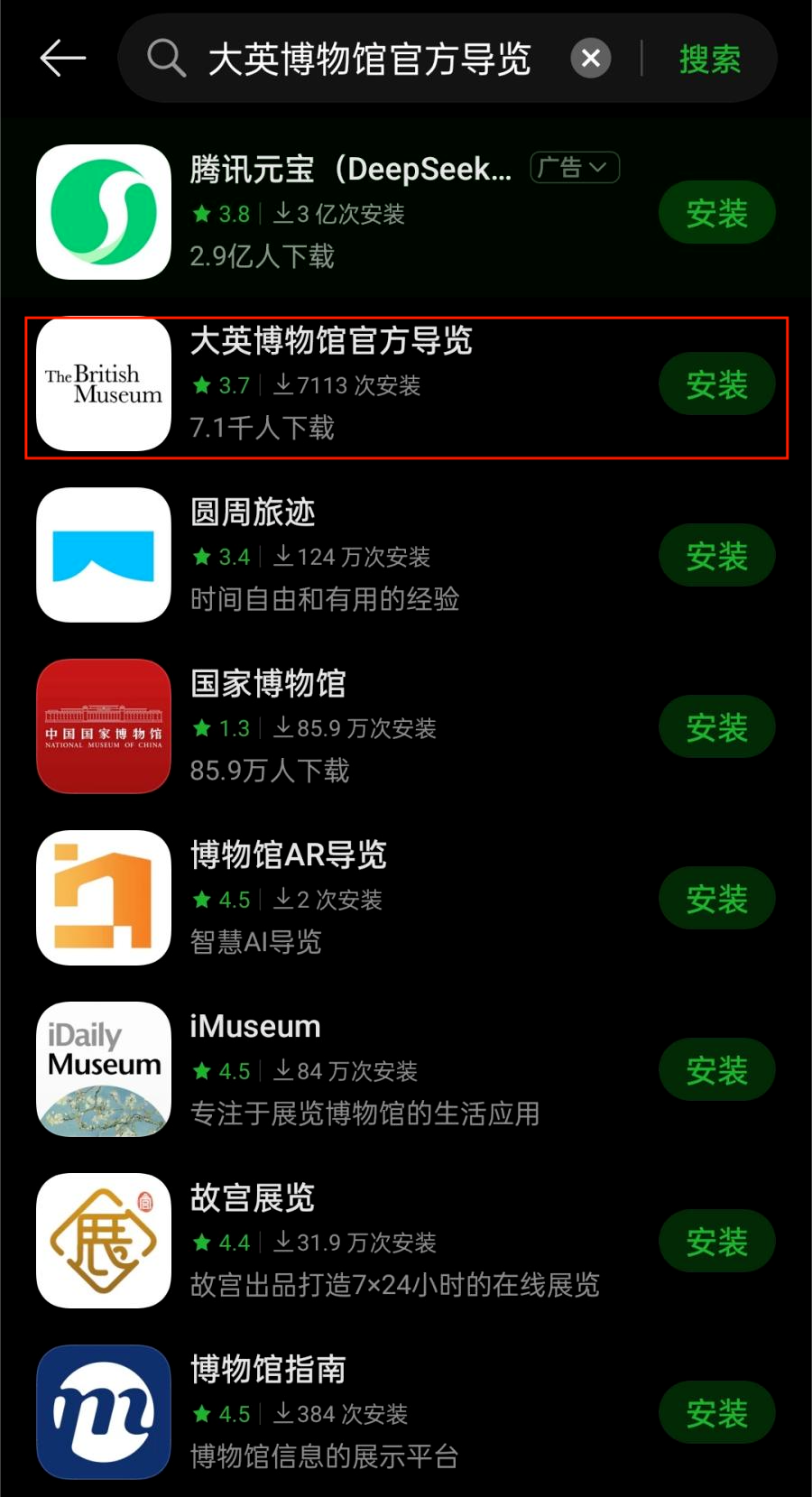Go back using the arrow icon

point(62,59)
